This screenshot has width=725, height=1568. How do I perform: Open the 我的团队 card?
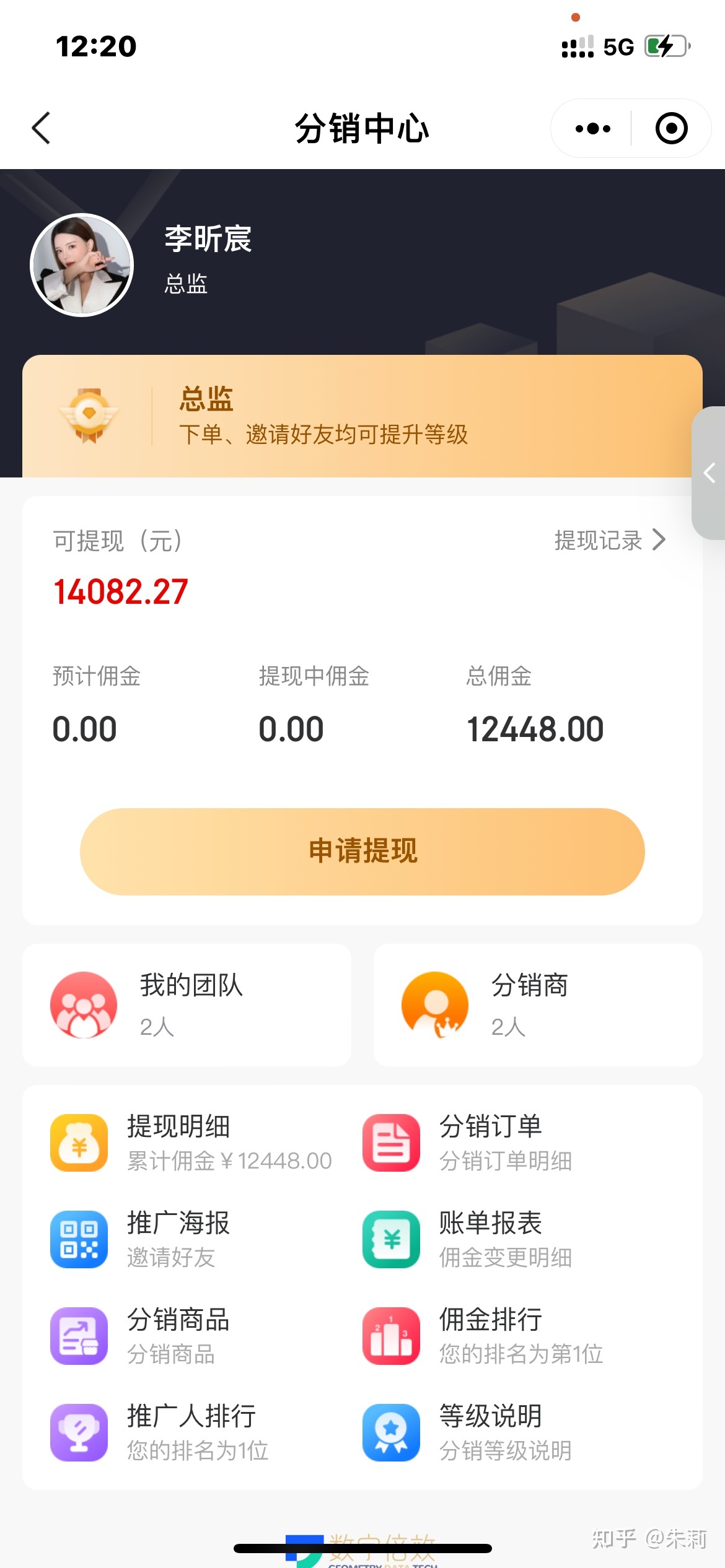point(187,1004)
